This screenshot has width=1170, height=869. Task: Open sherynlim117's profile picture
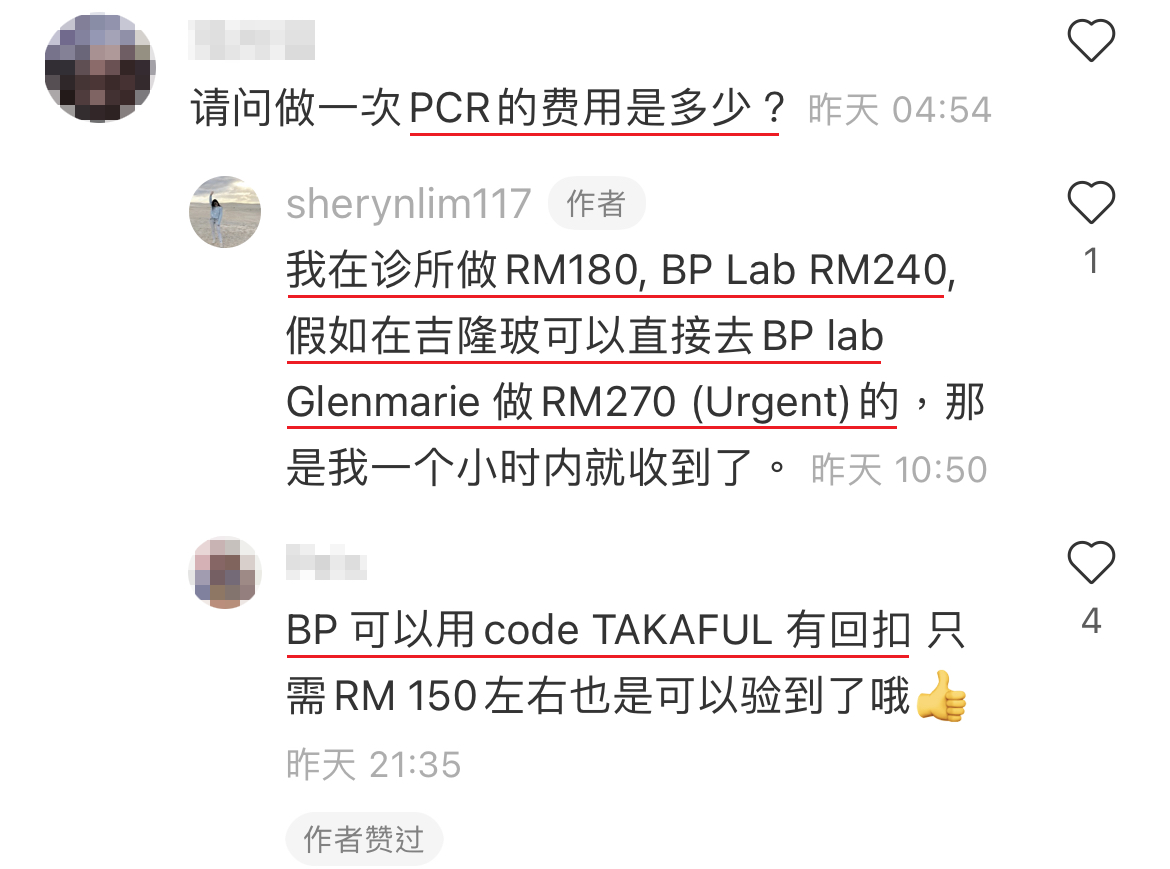coord(225,211)
